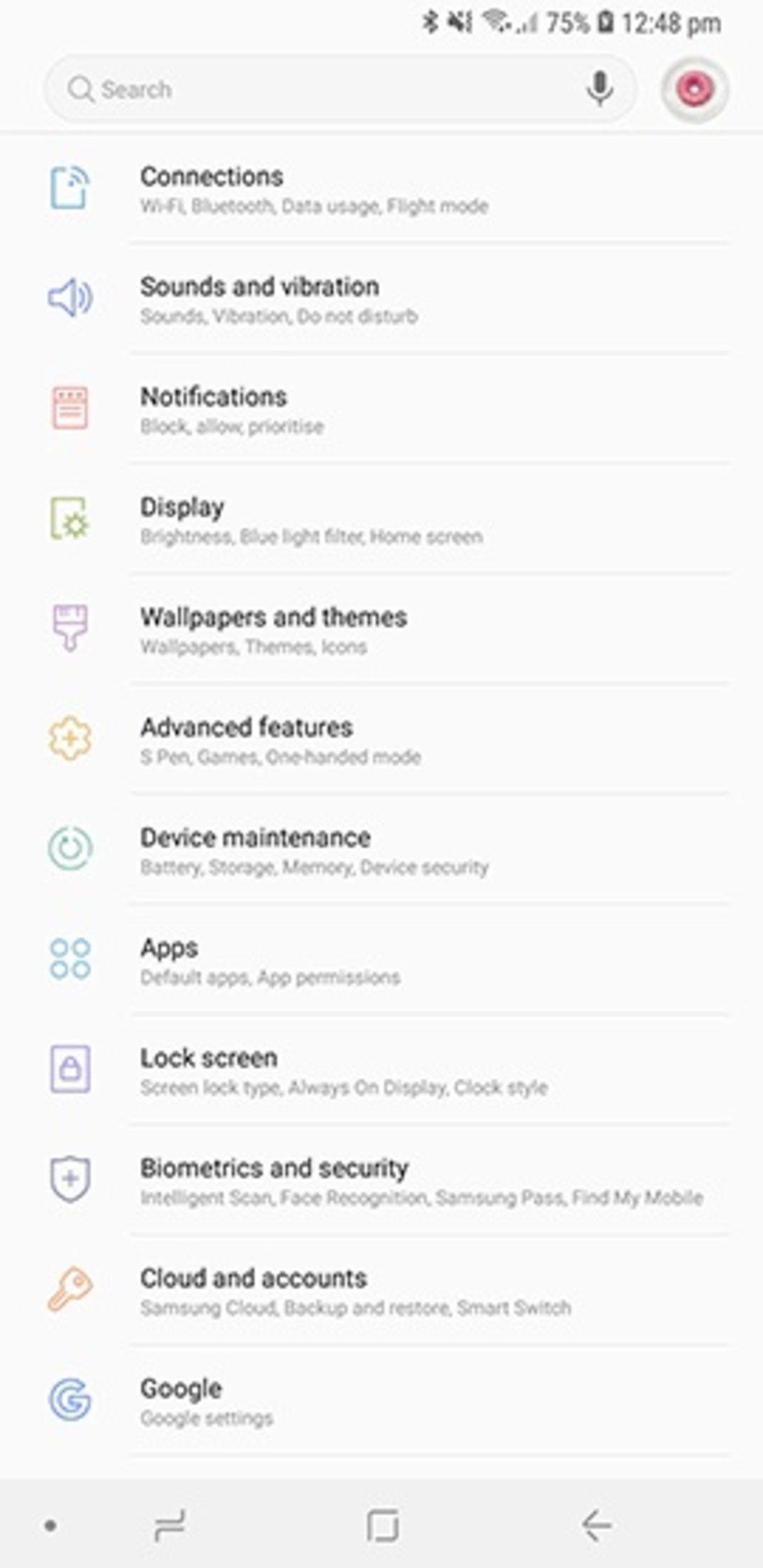Open the Apps settings
Screen dimensions: 763x1568
381,960
